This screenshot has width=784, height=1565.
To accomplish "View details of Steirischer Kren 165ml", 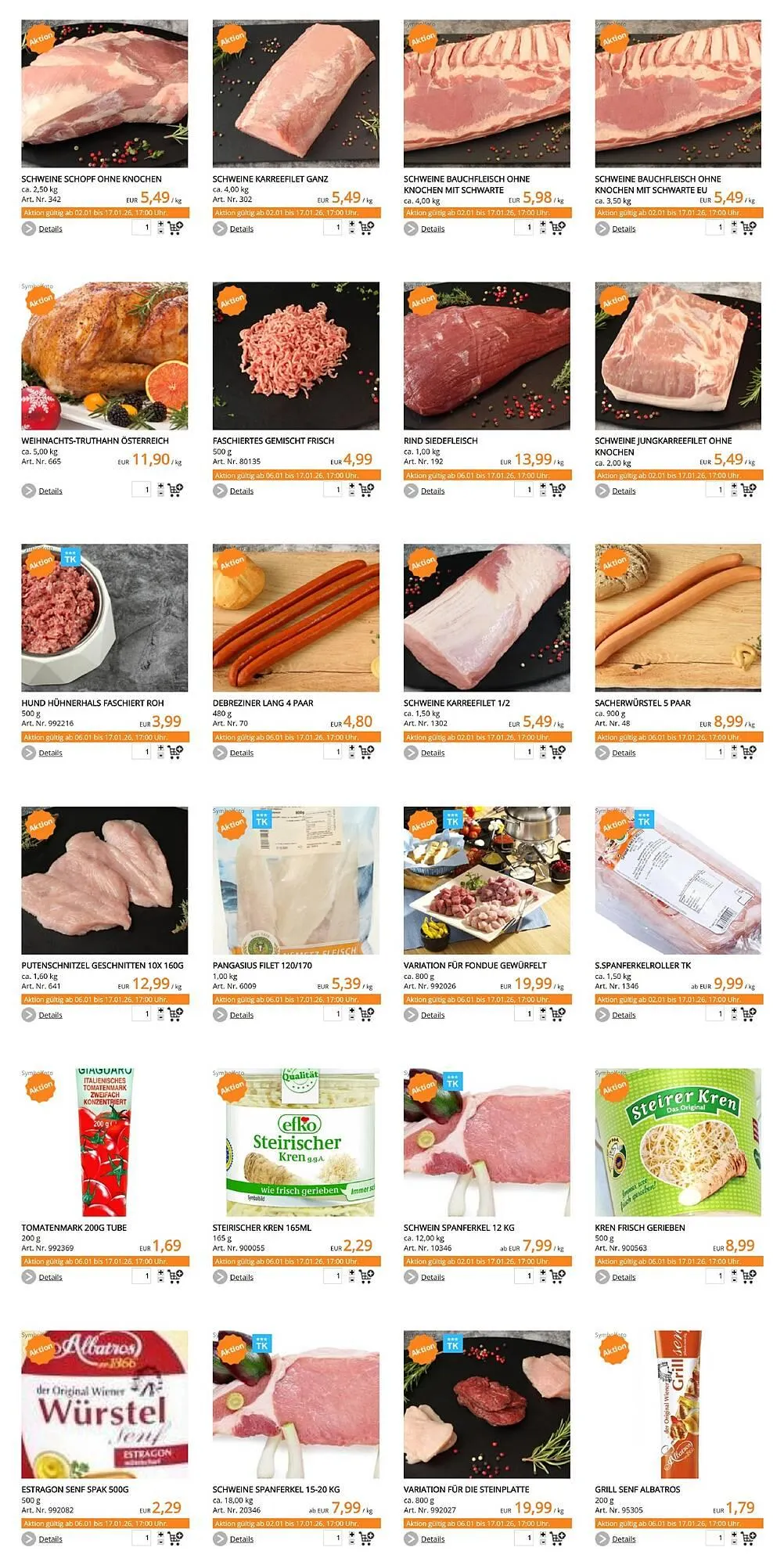I will point(241,1278).
